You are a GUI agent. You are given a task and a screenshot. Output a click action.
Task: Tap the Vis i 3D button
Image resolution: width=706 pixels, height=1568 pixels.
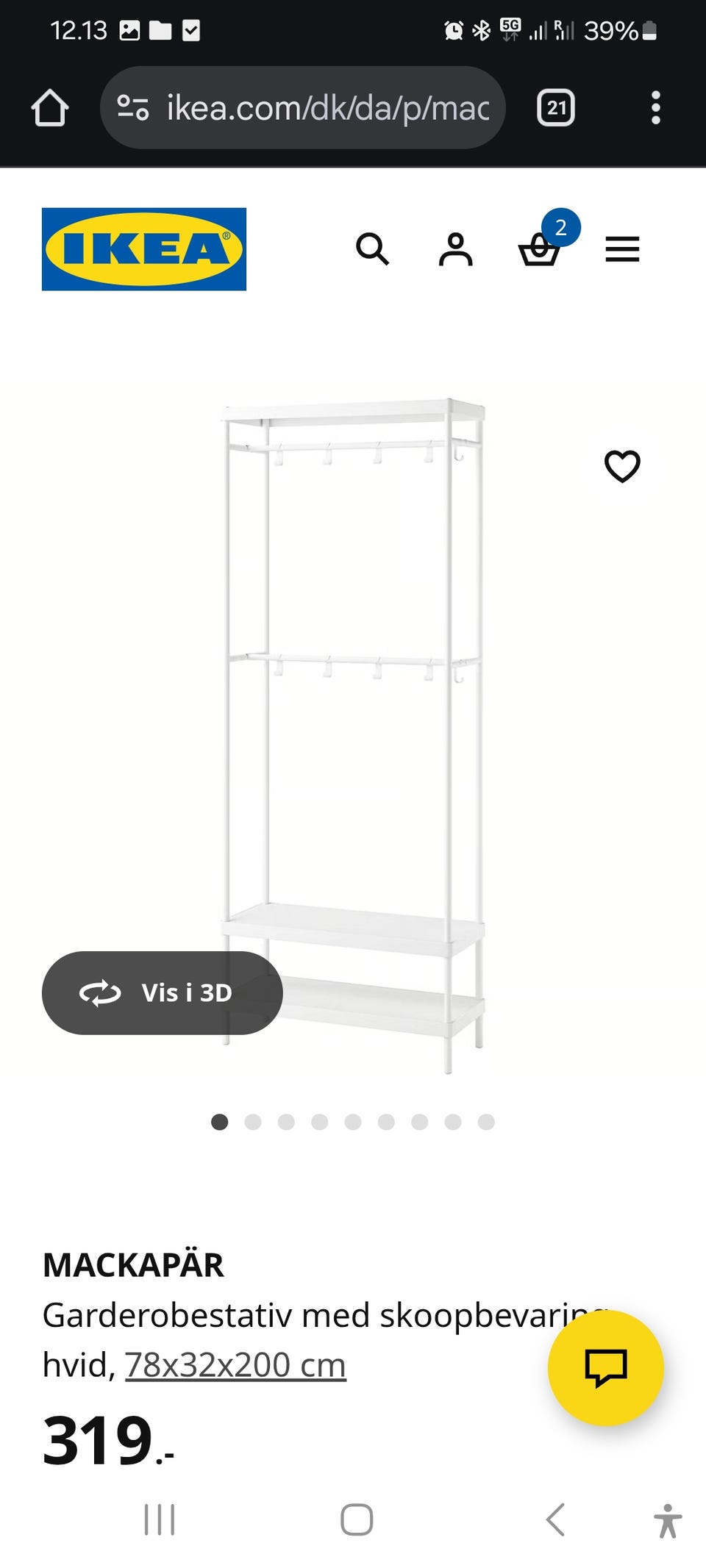click(x=163, y=993)
